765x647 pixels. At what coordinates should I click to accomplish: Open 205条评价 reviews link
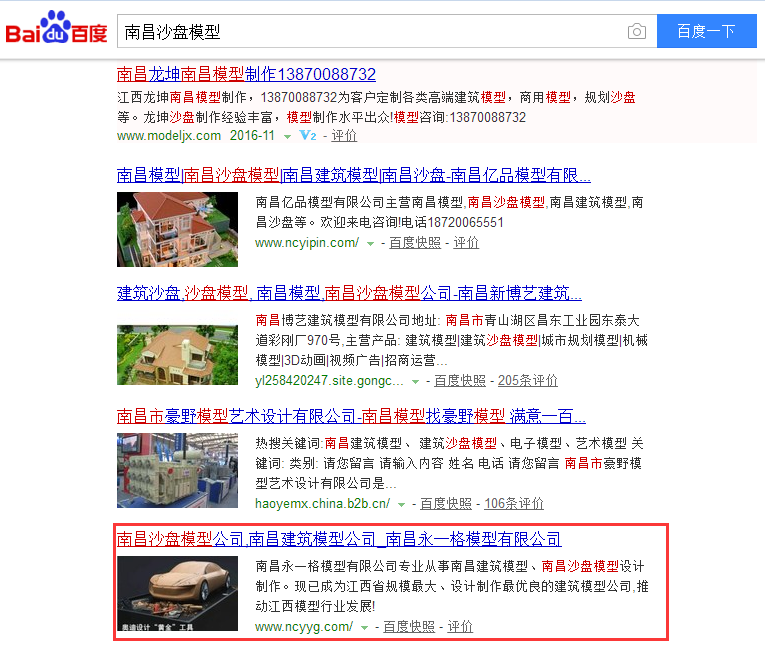[x=527, y=381]
